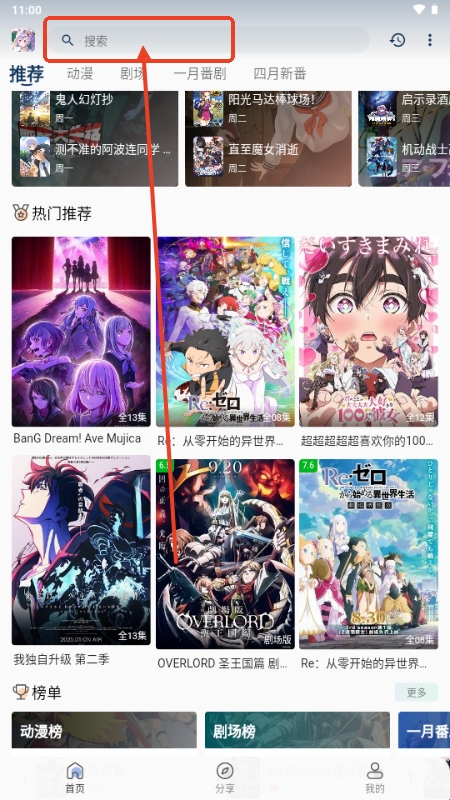The width and height of the screenshot is (450, 800).
Task: Open the 剧场榜 ranking card
Action: [297, 731]
